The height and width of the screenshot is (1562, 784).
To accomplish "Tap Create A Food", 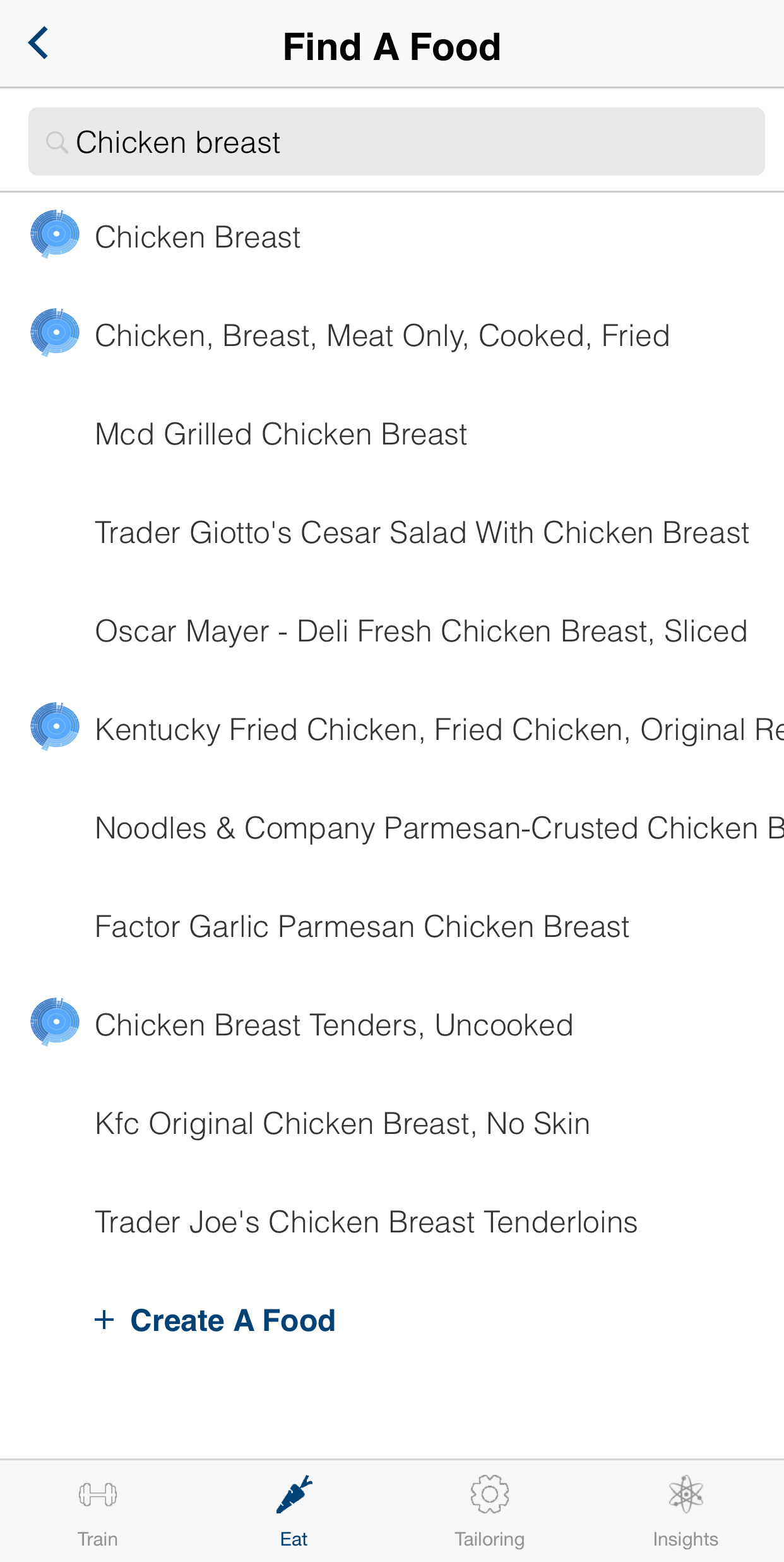I will pos(215,1320).
